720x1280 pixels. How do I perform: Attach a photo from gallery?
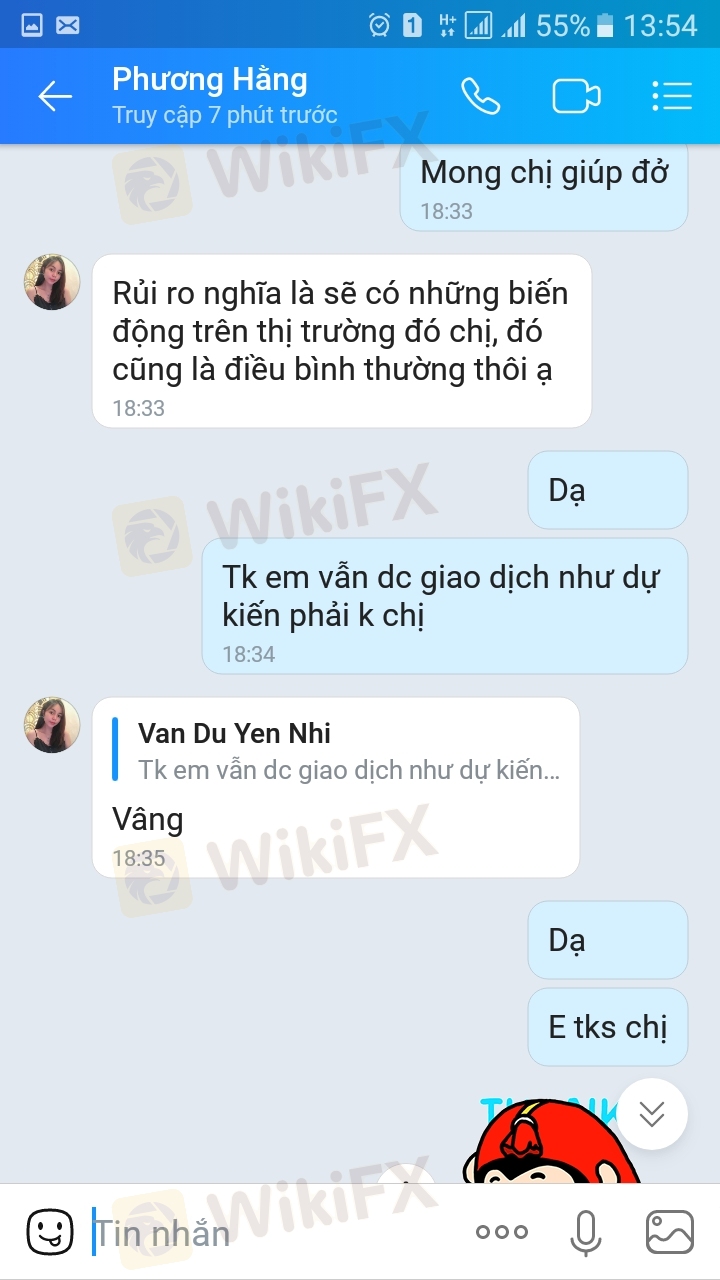(x=670, y=1232)
